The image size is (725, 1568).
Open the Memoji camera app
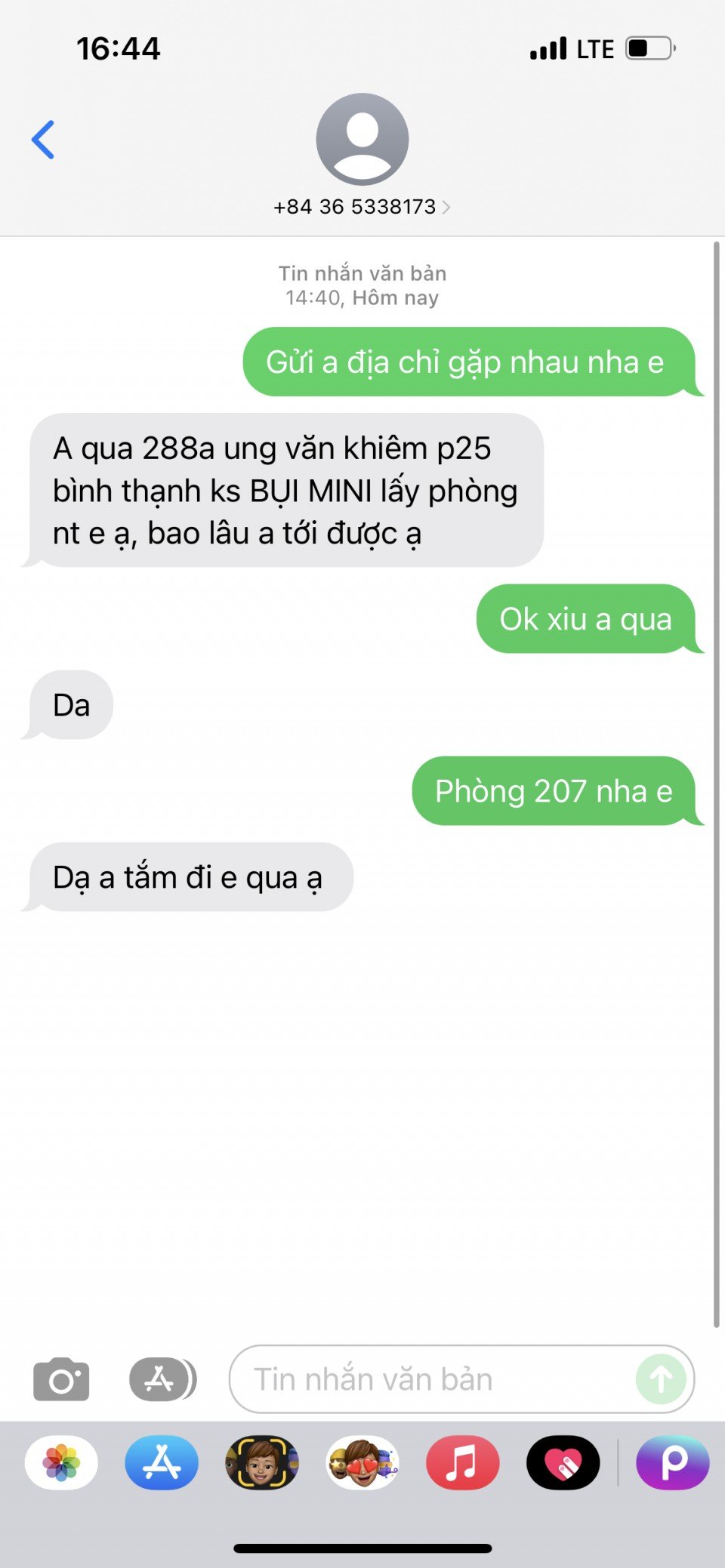(x=262, y=1463)
